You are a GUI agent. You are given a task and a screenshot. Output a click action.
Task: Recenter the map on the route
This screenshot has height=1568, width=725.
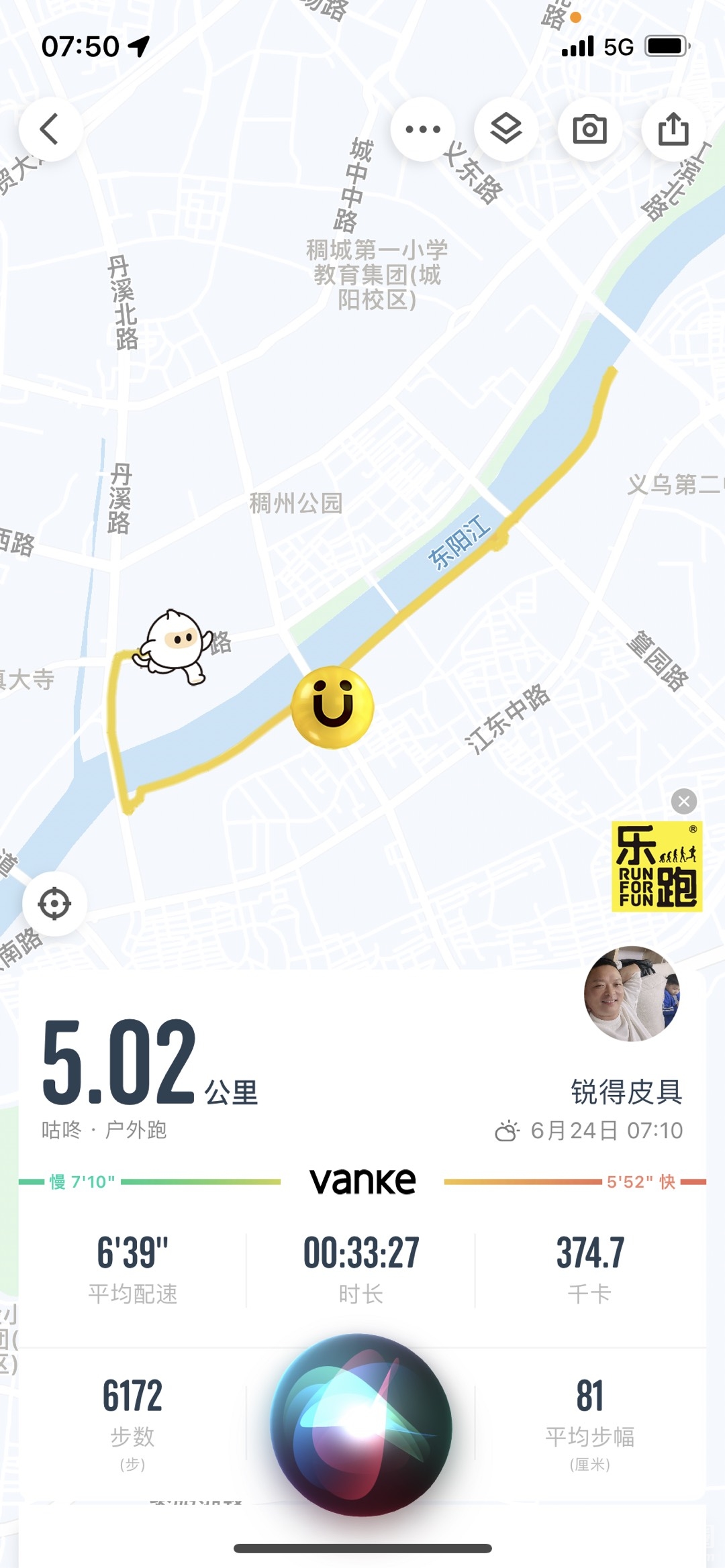tap(54, 904)
